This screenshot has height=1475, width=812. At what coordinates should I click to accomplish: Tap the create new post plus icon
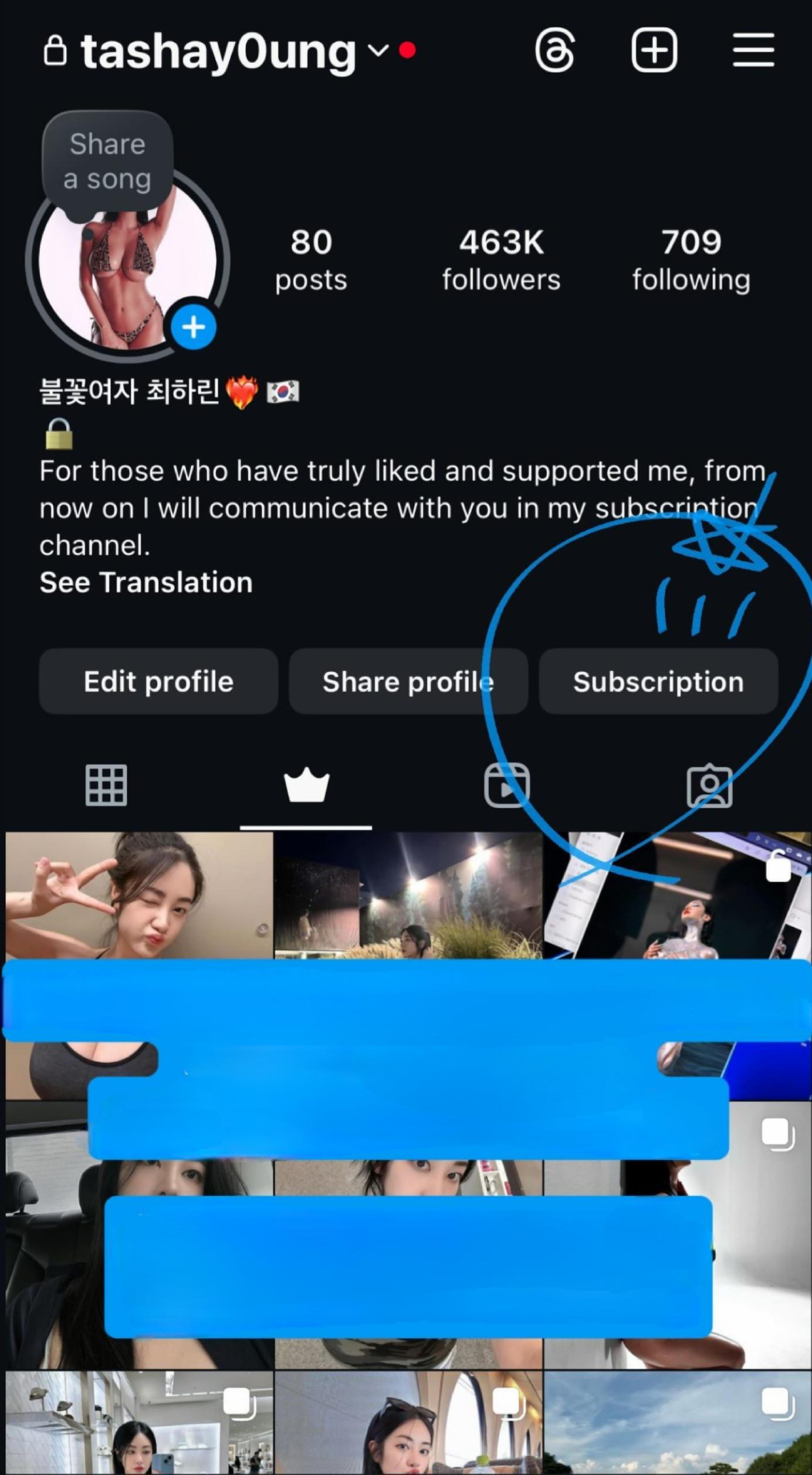point(654,50)
